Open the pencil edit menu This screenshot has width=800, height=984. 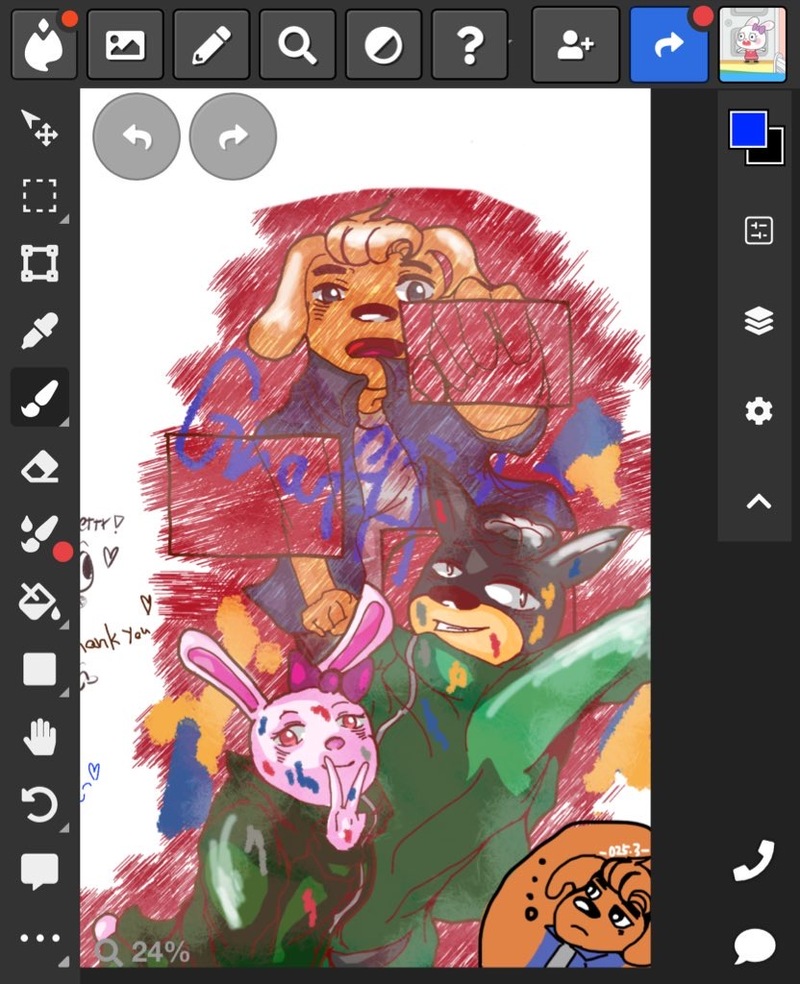click(211, 45)
